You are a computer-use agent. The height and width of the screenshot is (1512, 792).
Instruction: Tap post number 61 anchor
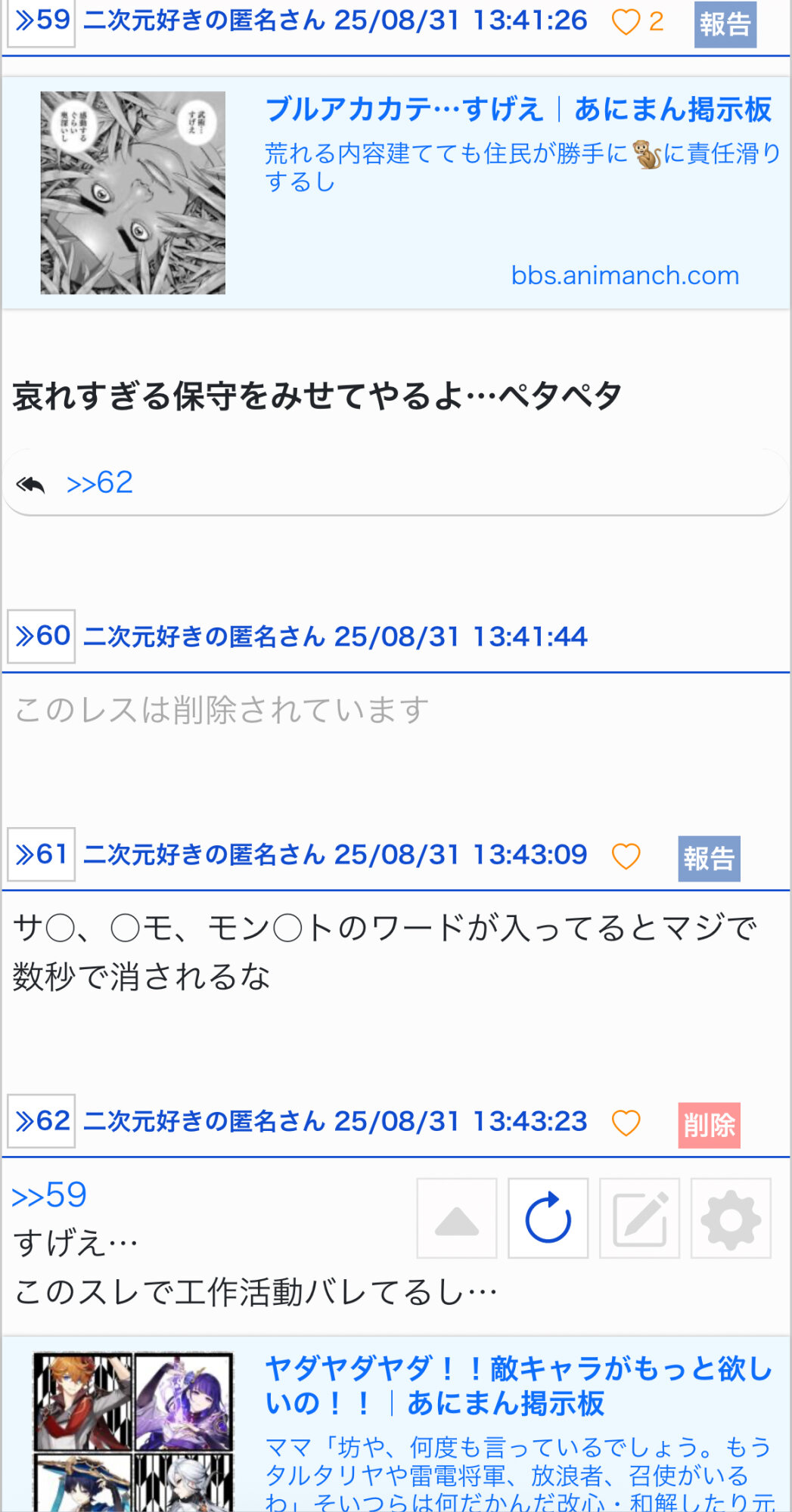[x=42, y=854]
